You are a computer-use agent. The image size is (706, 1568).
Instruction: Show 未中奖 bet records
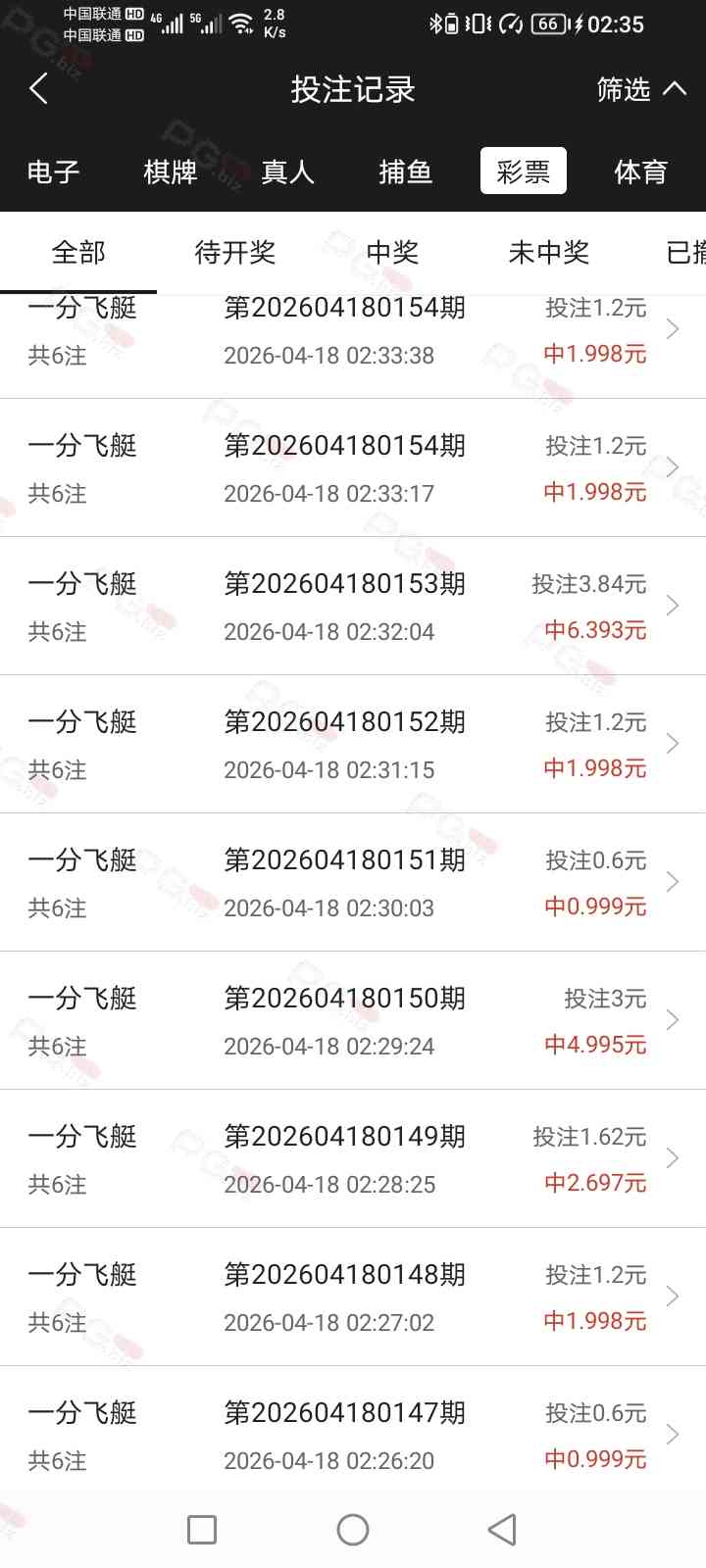[x=549, y=253]
